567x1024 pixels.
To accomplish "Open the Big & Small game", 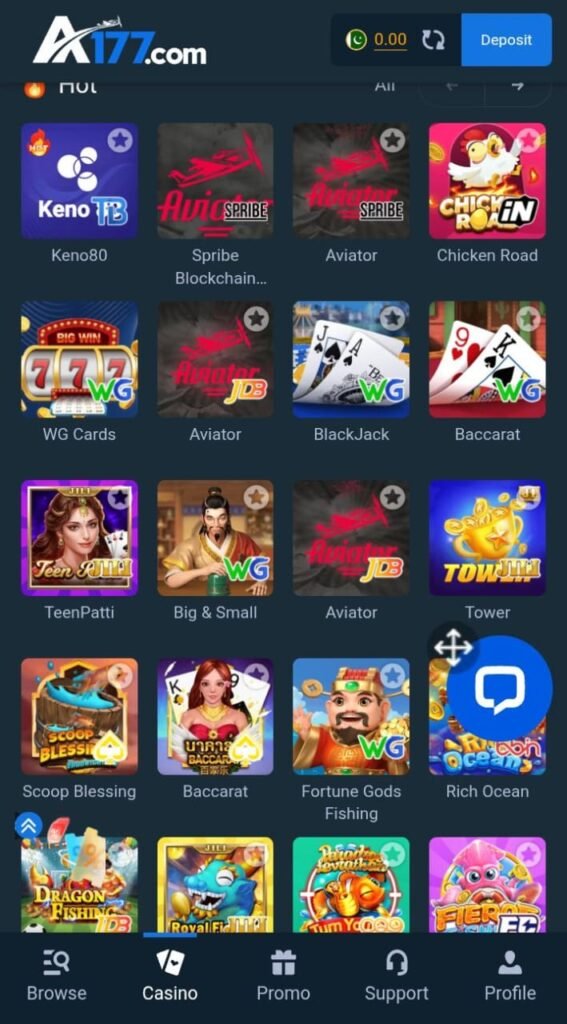I will point(216,538).
